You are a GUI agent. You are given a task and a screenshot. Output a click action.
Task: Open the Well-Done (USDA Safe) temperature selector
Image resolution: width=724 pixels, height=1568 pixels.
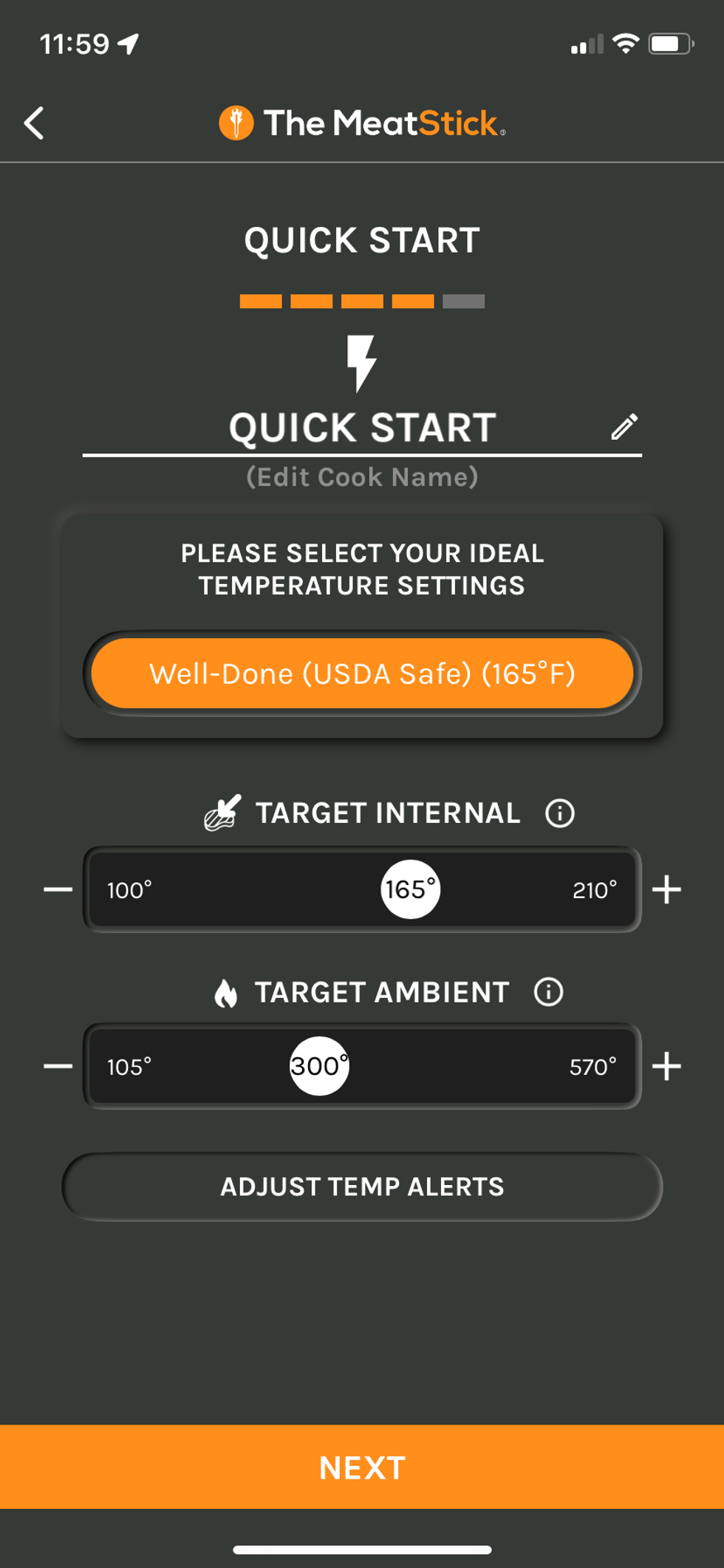pyautogui.click(x=361, y=673)
